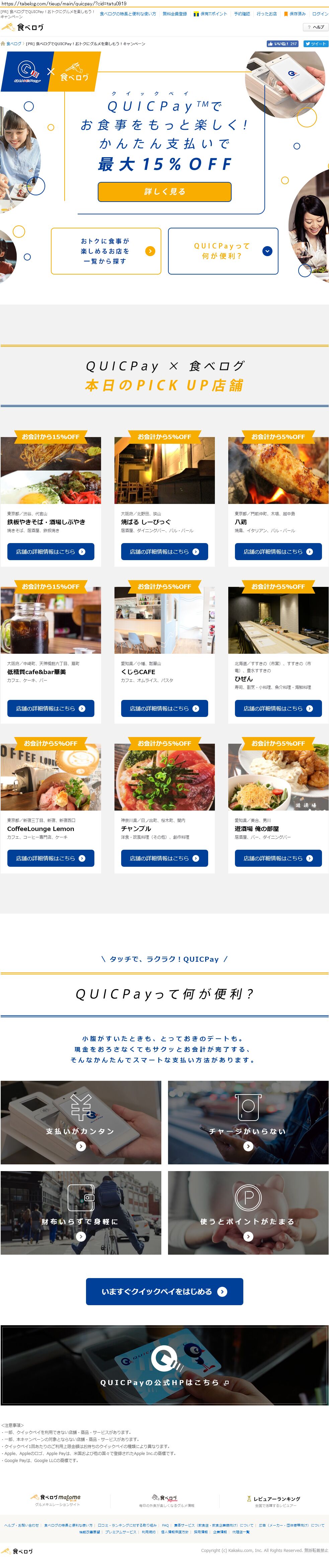Open the list of おトク restaurants
Image resolution: width=329 pixels, height=1568 pixels.
tap(105, 251)
